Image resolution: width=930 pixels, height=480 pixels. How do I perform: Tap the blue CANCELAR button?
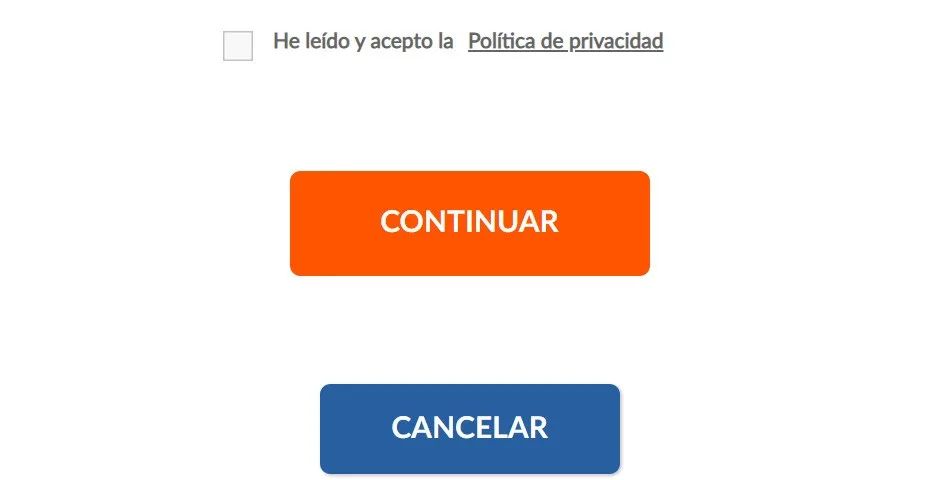(469, 428)
